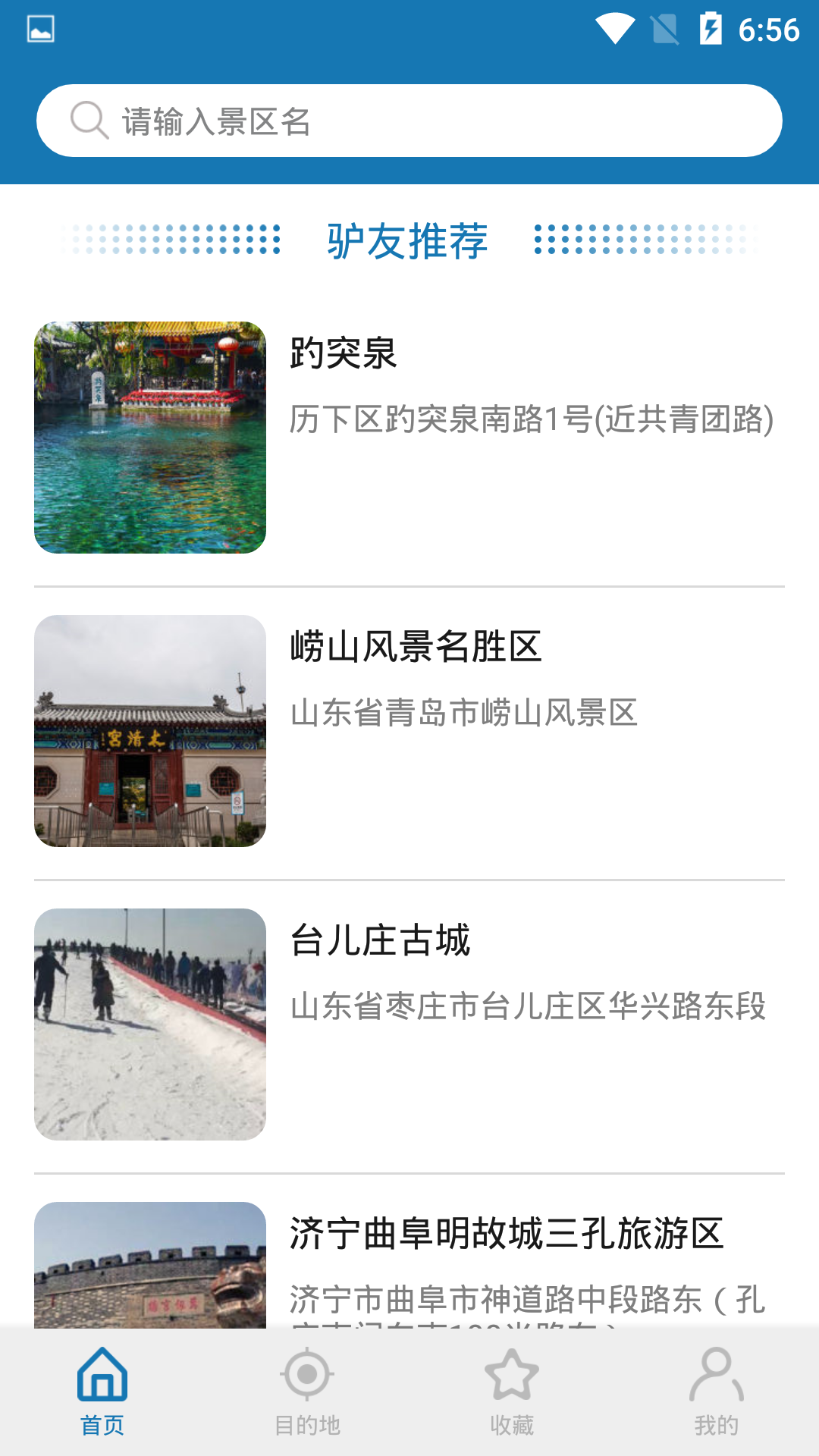
Task: View the 台儿庄古城 thumbnail photo
Action: pos(149,1024)
